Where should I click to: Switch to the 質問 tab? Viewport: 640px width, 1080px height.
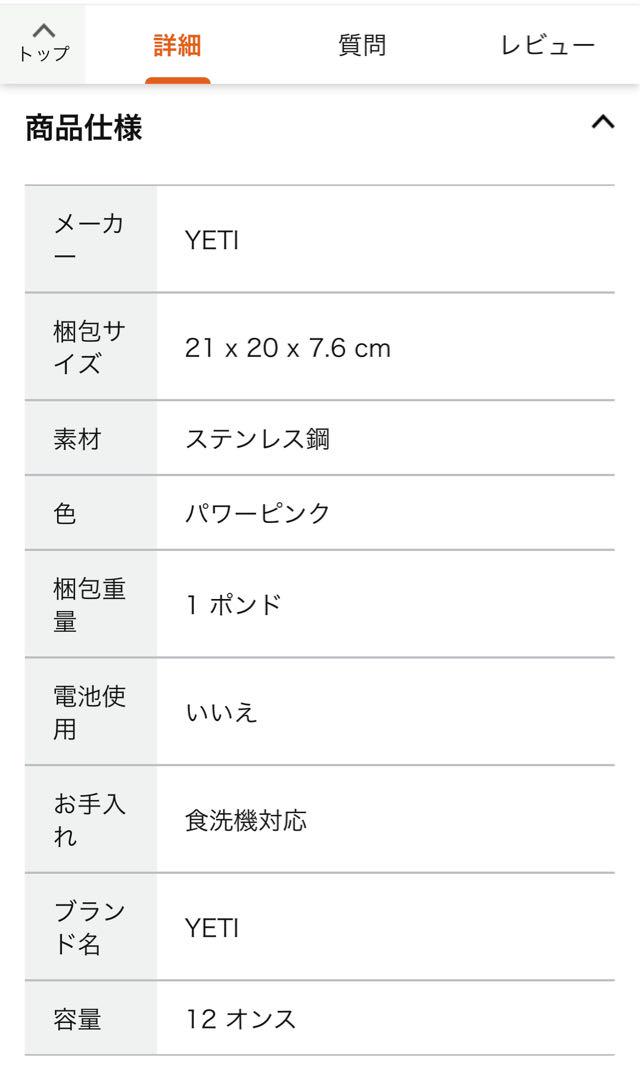pos(362,45)
